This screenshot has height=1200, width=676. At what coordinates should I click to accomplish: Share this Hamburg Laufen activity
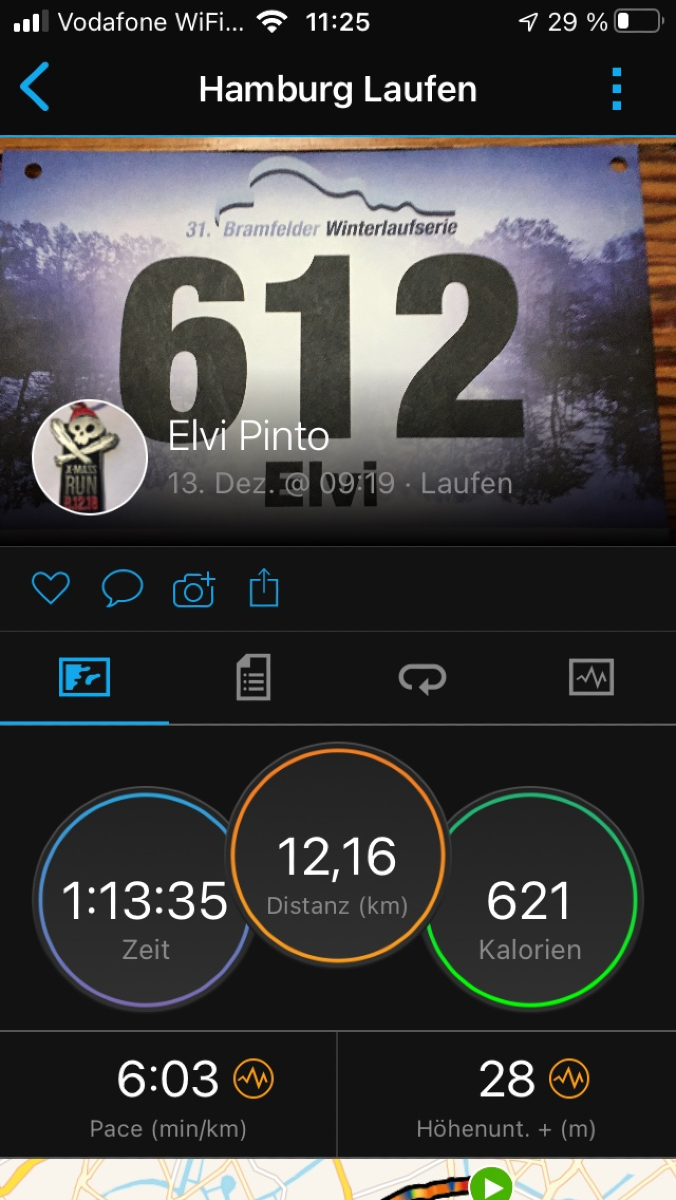tap(263, 589)
